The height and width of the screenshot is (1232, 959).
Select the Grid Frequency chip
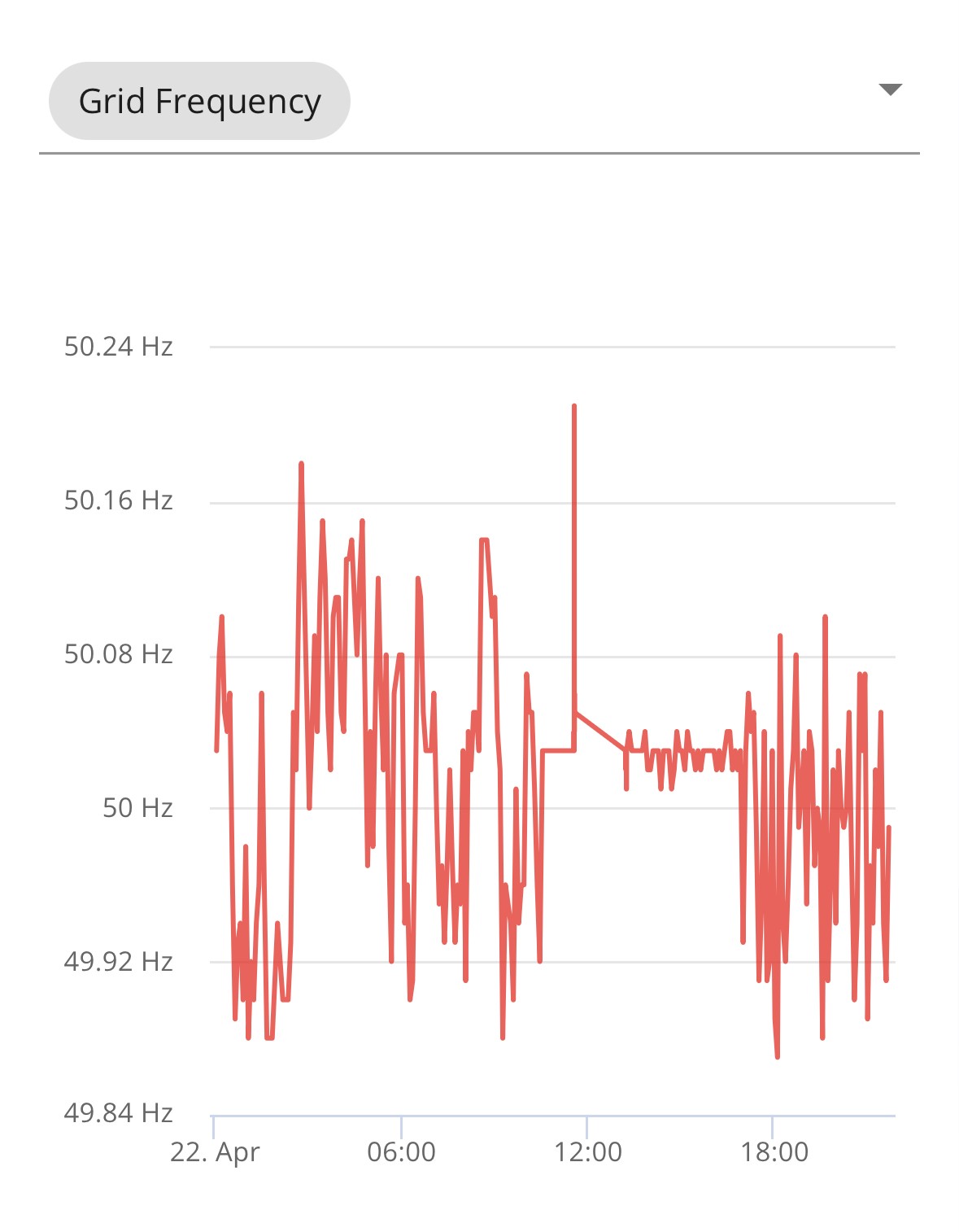(x=199, y=101)
